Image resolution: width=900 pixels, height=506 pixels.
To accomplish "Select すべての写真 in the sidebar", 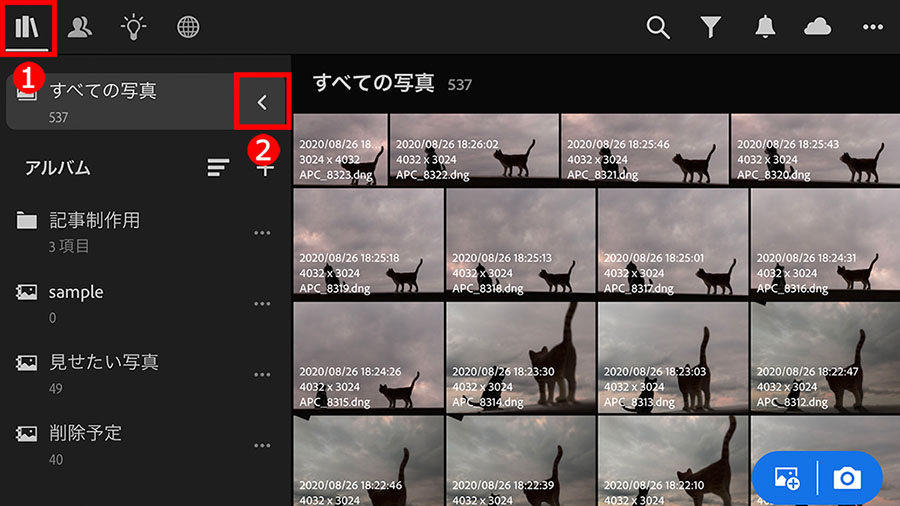I will click(x=110, y=101).
